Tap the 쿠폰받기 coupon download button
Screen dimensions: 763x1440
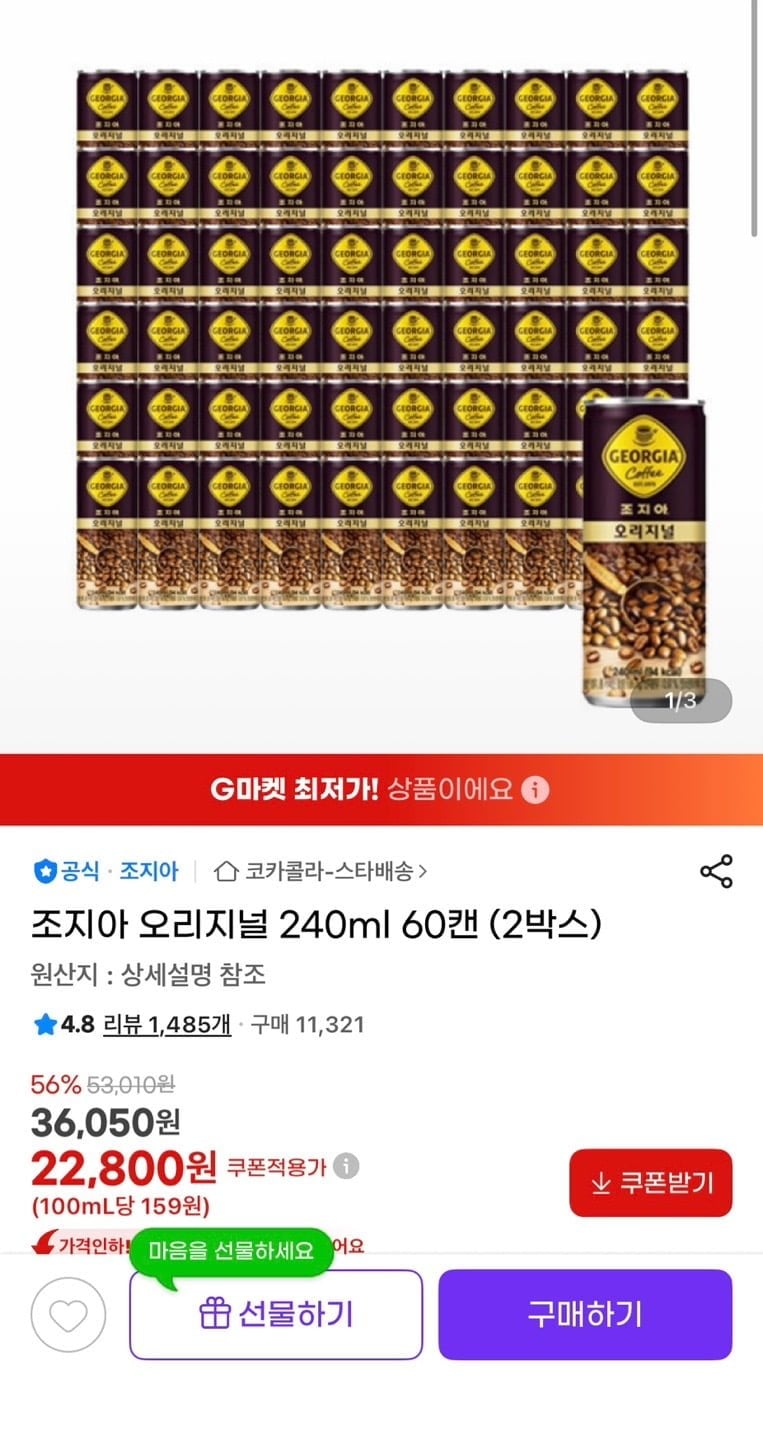(x=651, y=1183)
